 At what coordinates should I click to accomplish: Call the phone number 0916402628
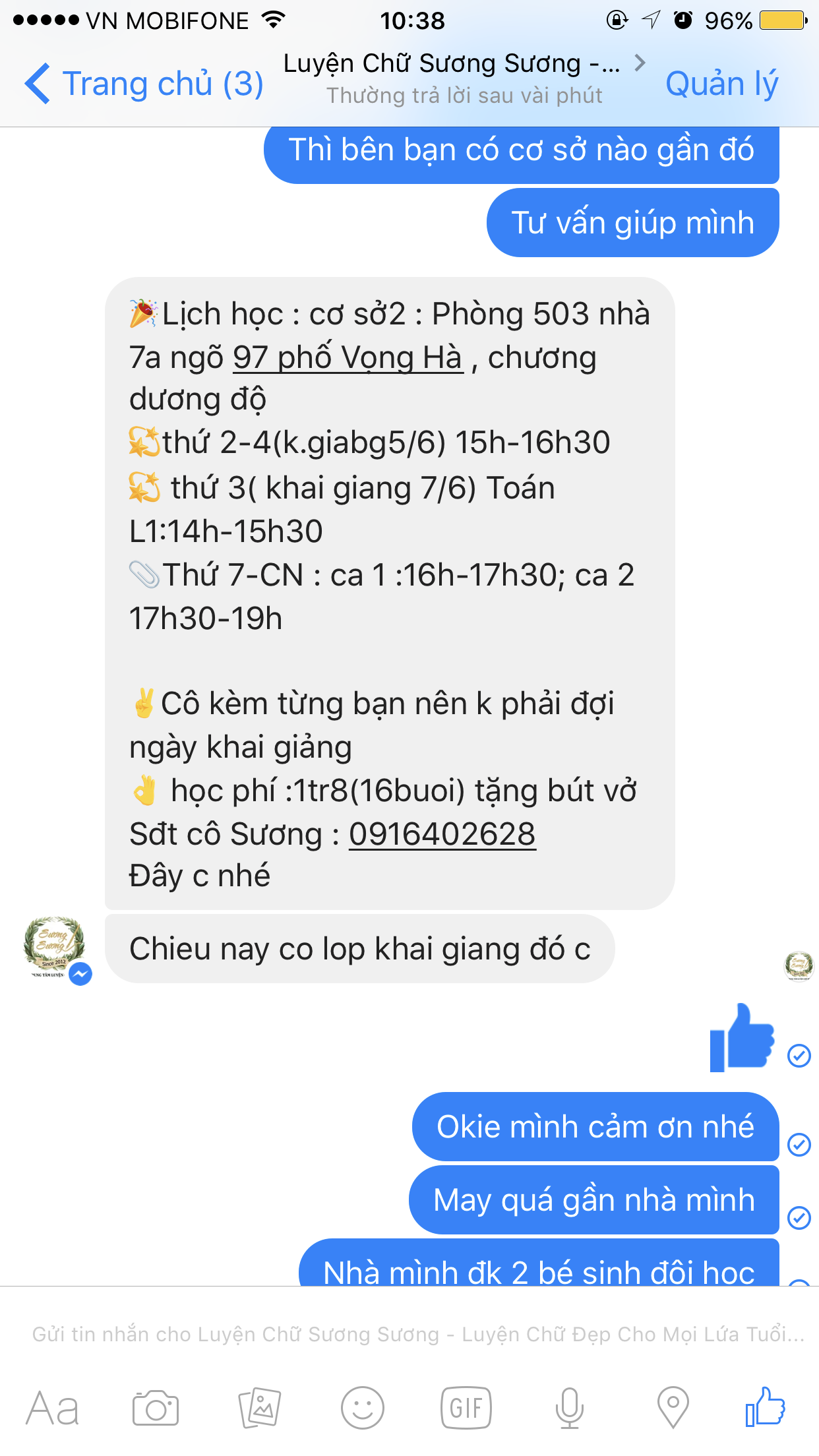coord(442,834)
